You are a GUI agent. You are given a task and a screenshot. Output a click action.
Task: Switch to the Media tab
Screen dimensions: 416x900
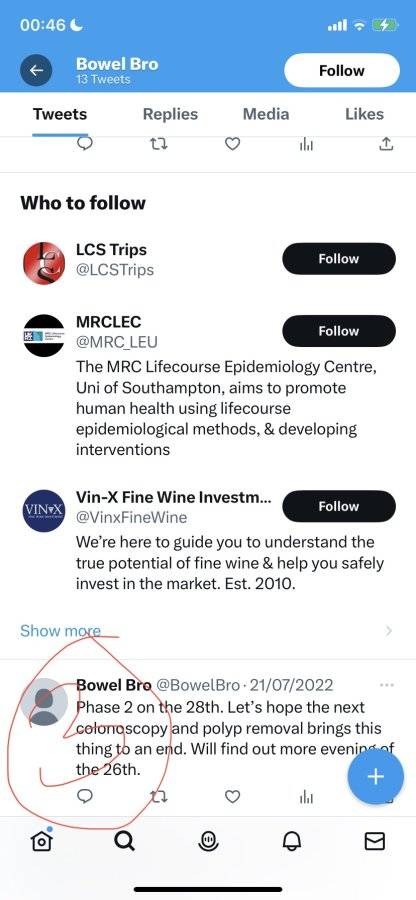pyautogui.click(x=266, y=114)
